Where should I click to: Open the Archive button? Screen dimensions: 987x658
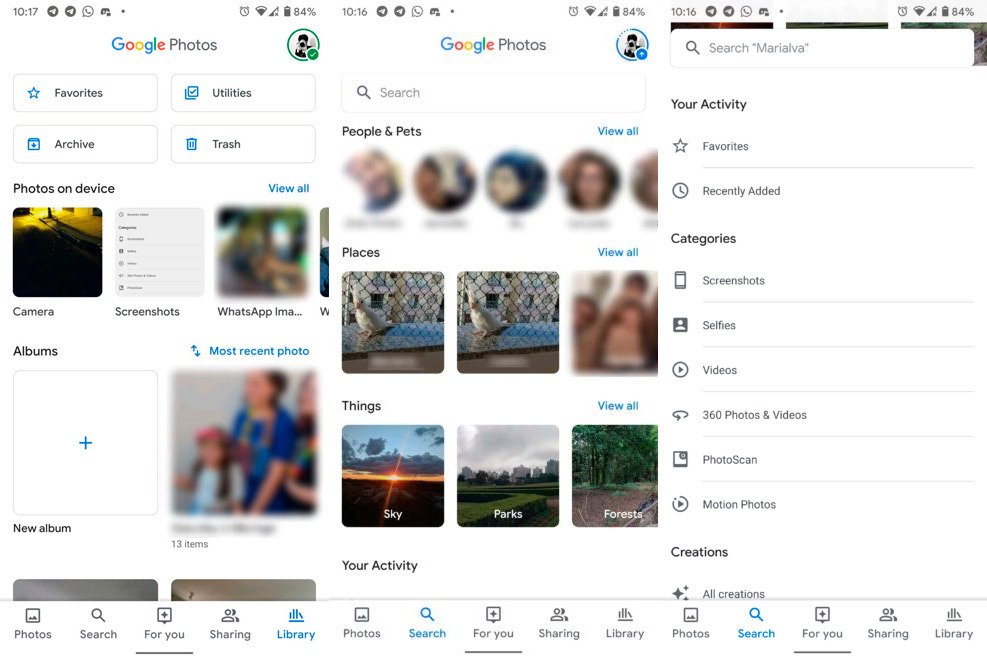tap(85, 144)
